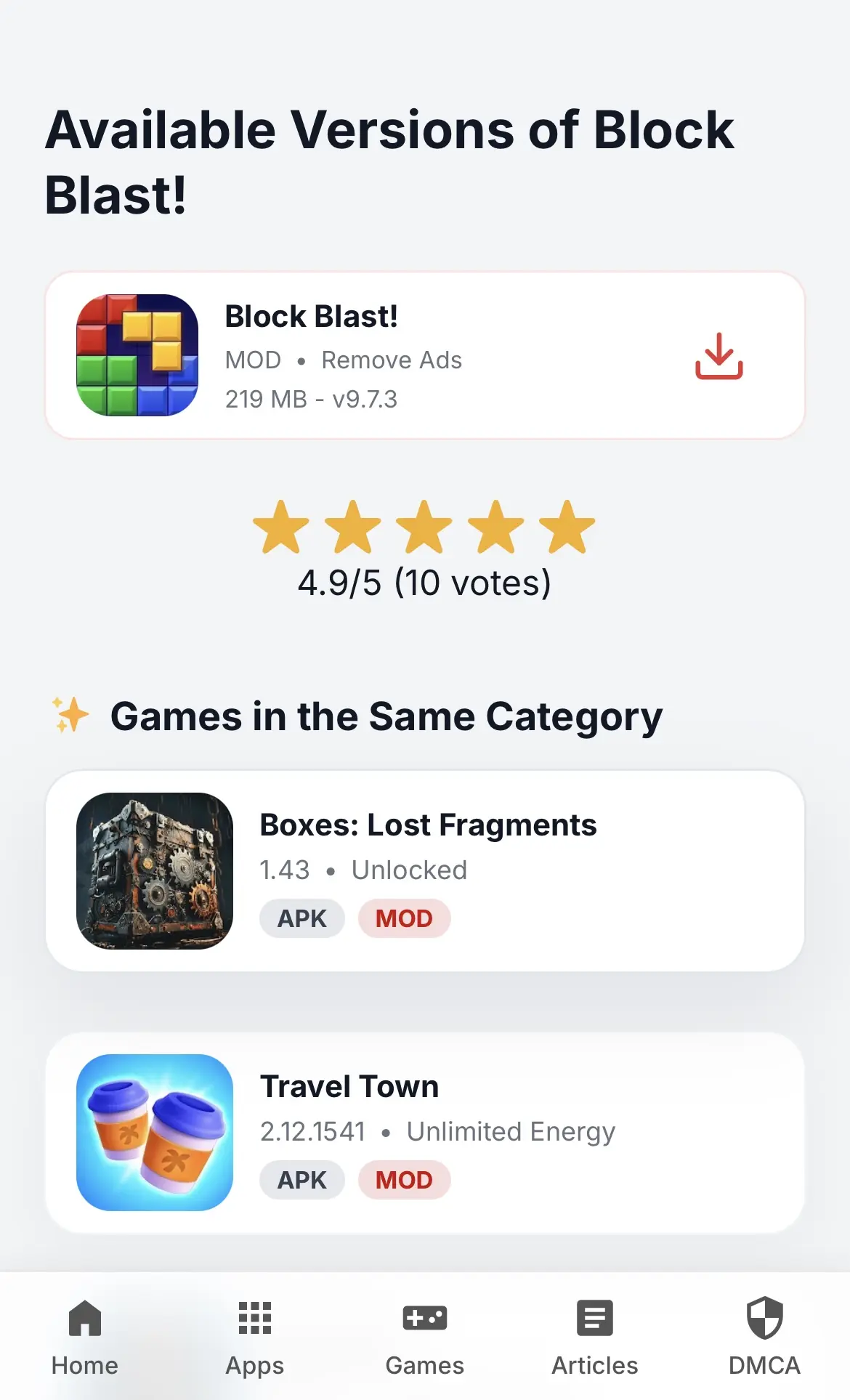Open the Boxes: Lost Fragments card
The height and width of the screenshot is (1400, 850).
click(425, 870)
